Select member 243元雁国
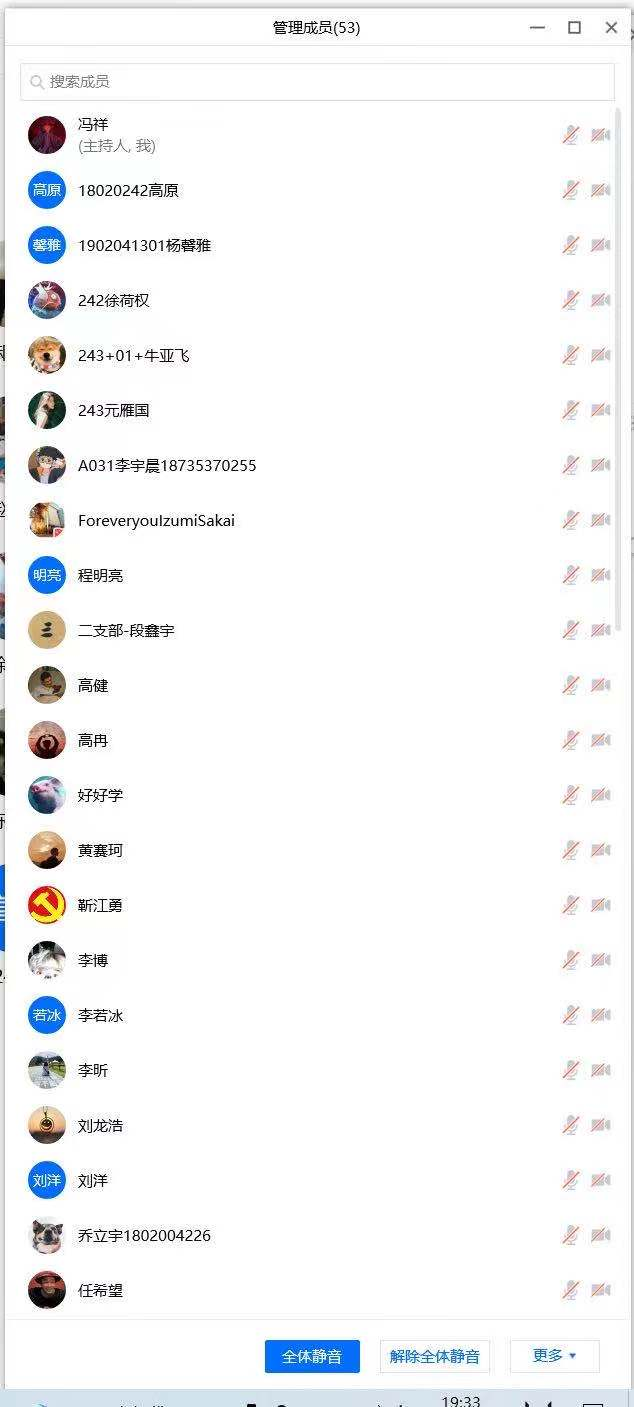The image size is (634, 1407). 113,411
